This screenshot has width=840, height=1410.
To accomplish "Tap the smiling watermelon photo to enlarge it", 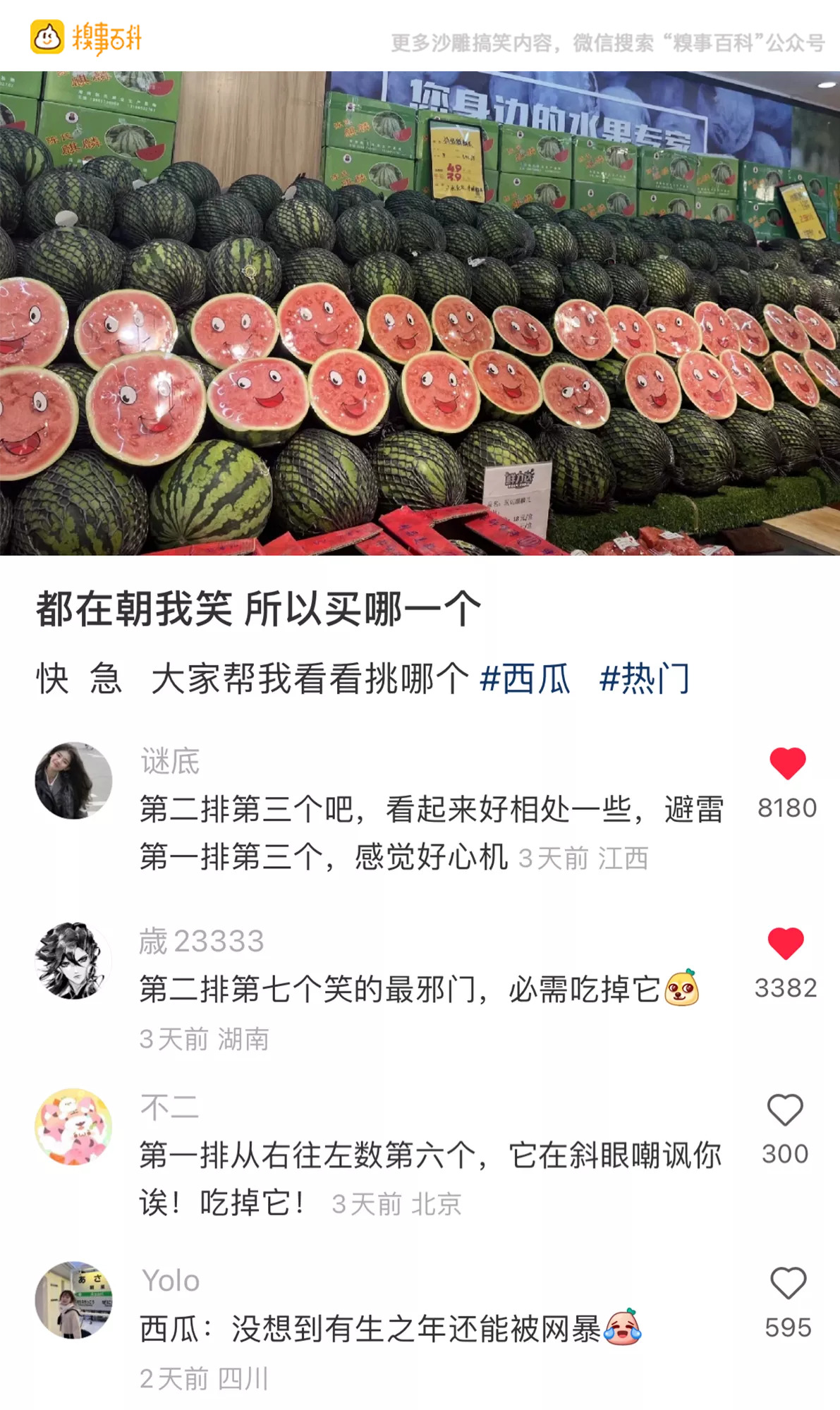I will [420, 310].
